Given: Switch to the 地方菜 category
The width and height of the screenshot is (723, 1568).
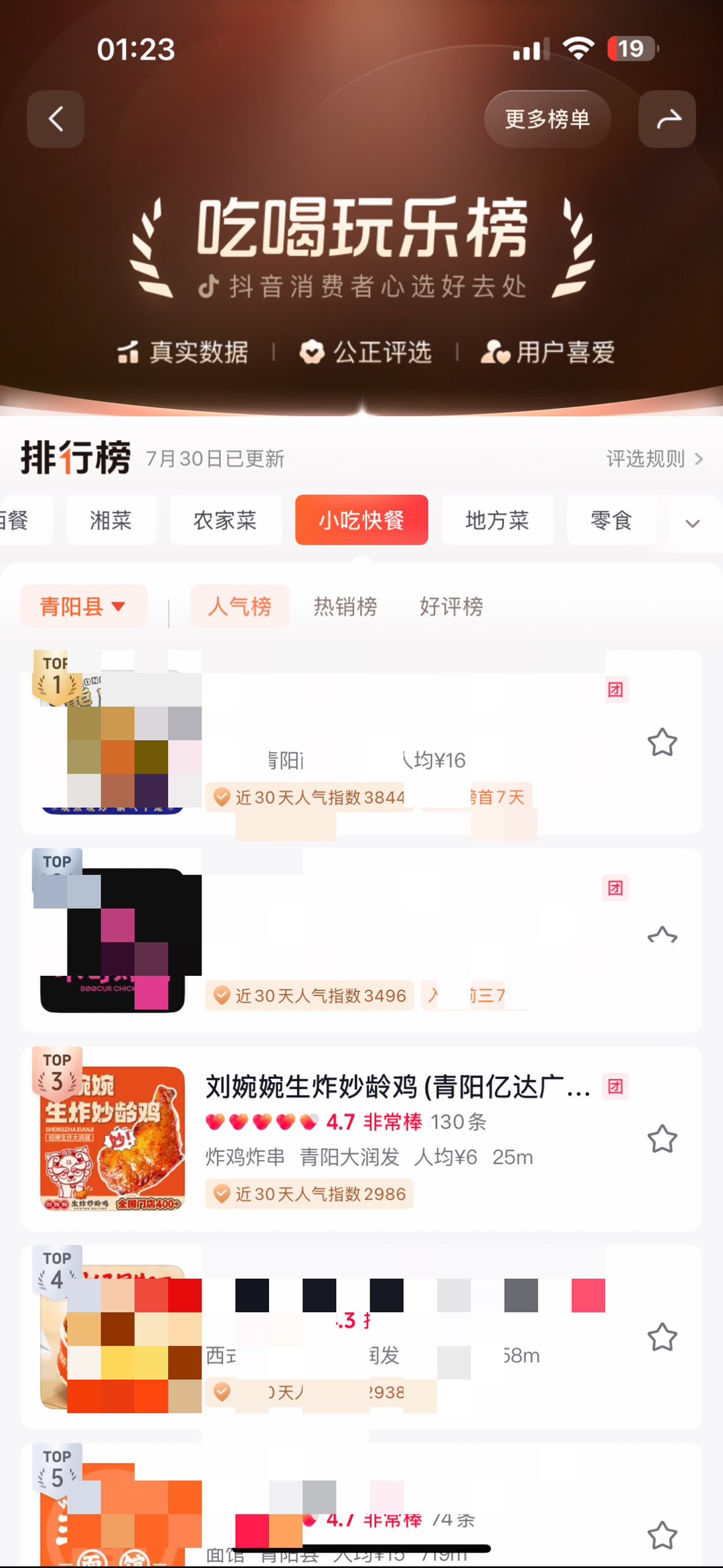Looking at the screenshot, I should (x=497, y=520).
